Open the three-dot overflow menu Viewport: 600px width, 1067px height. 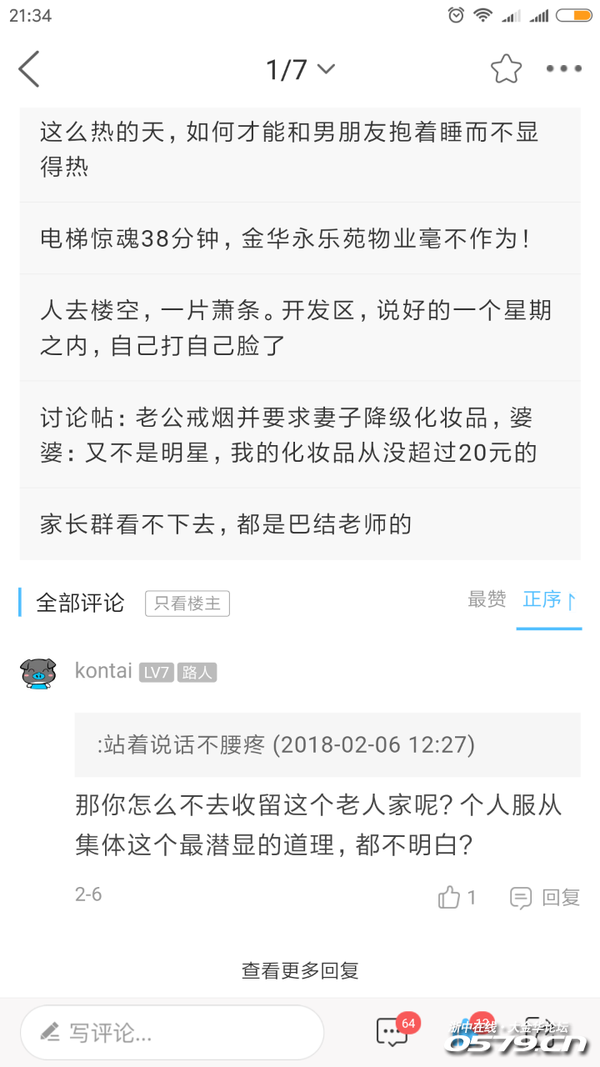563,69
